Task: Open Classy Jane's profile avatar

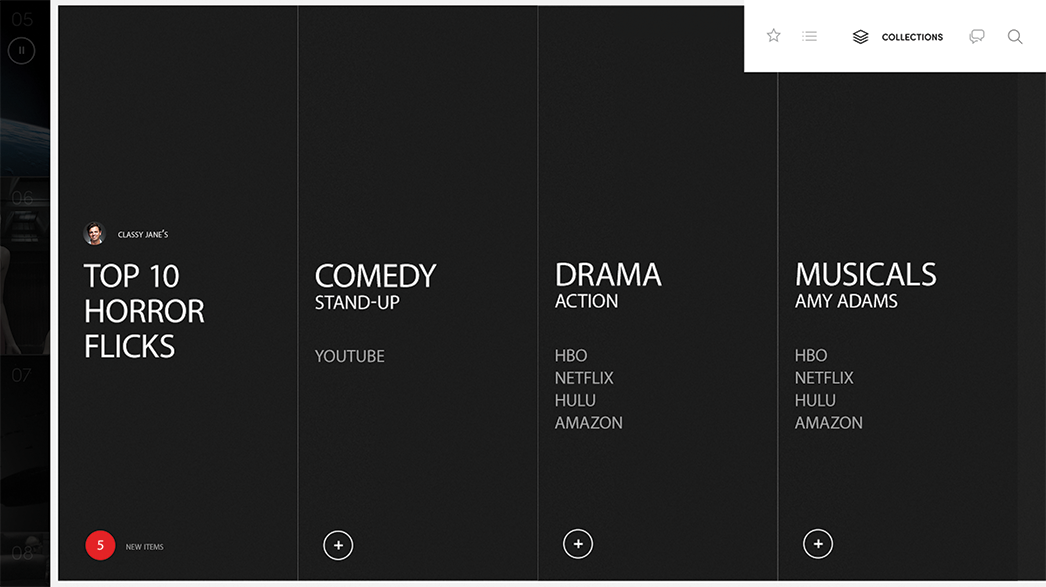Action: tap(94, 234)
